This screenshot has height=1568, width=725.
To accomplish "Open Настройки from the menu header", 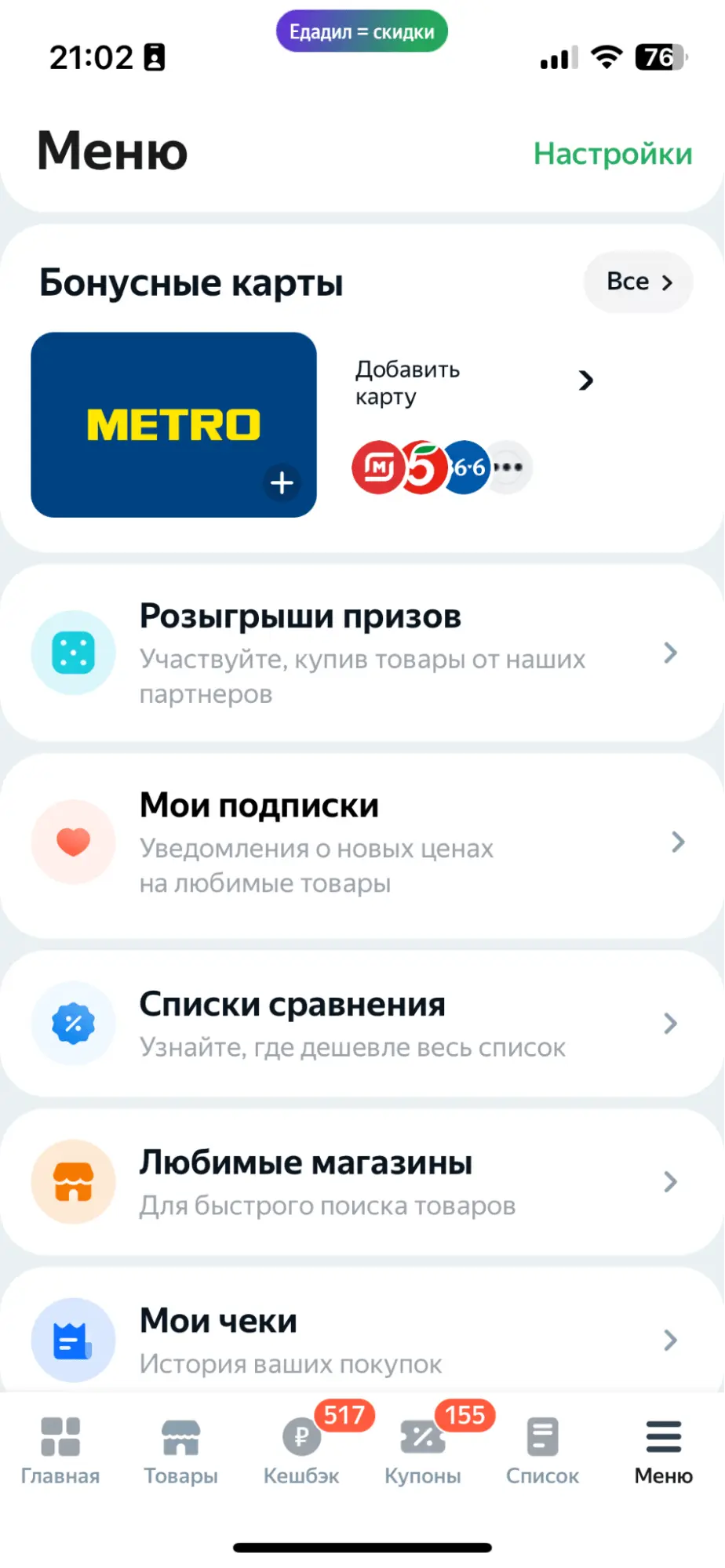I will 612,154.
